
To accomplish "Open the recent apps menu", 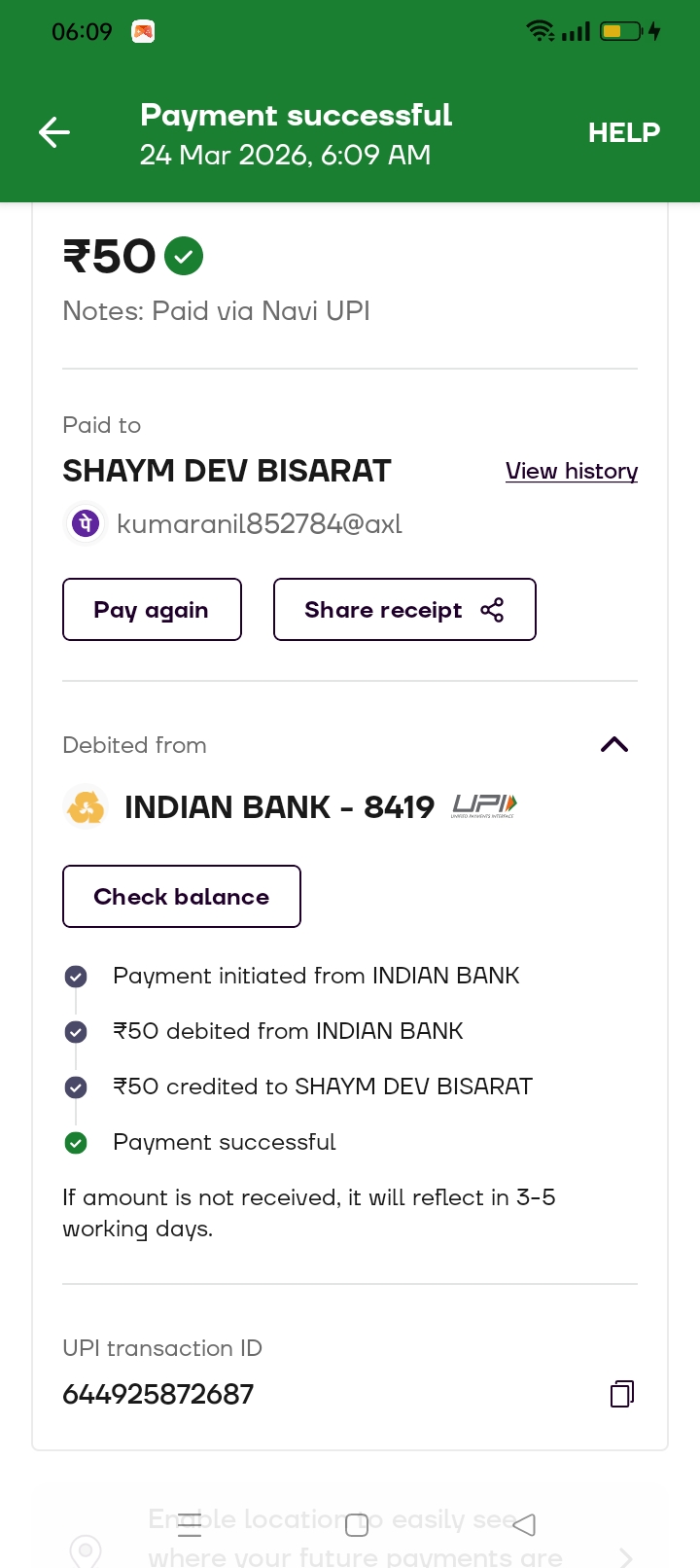I will pyautogui.click(x=190, y=1525).
